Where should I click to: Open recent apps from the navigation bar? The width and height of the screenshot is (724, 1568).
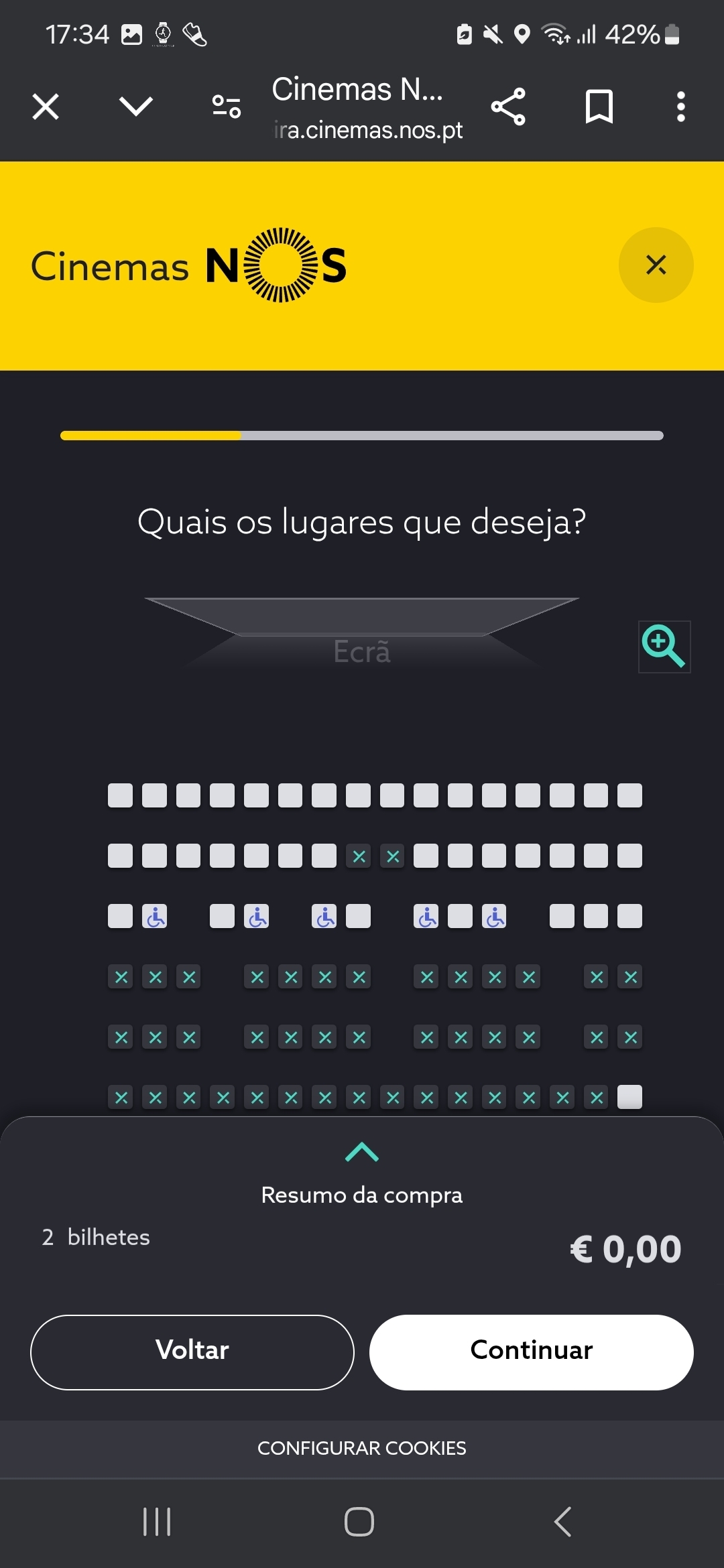(x=157, y=1522)
